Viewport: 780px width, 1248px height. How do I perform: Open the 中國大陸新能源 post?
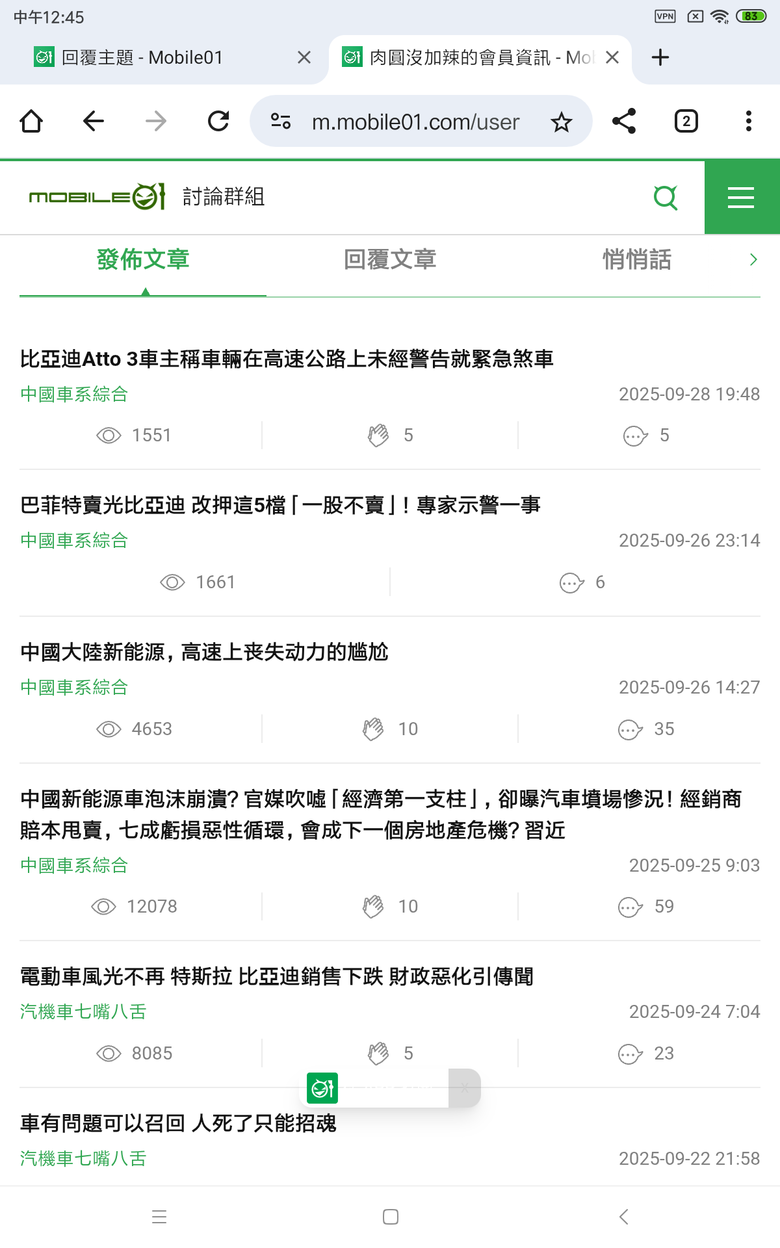[x=204, y=653]
